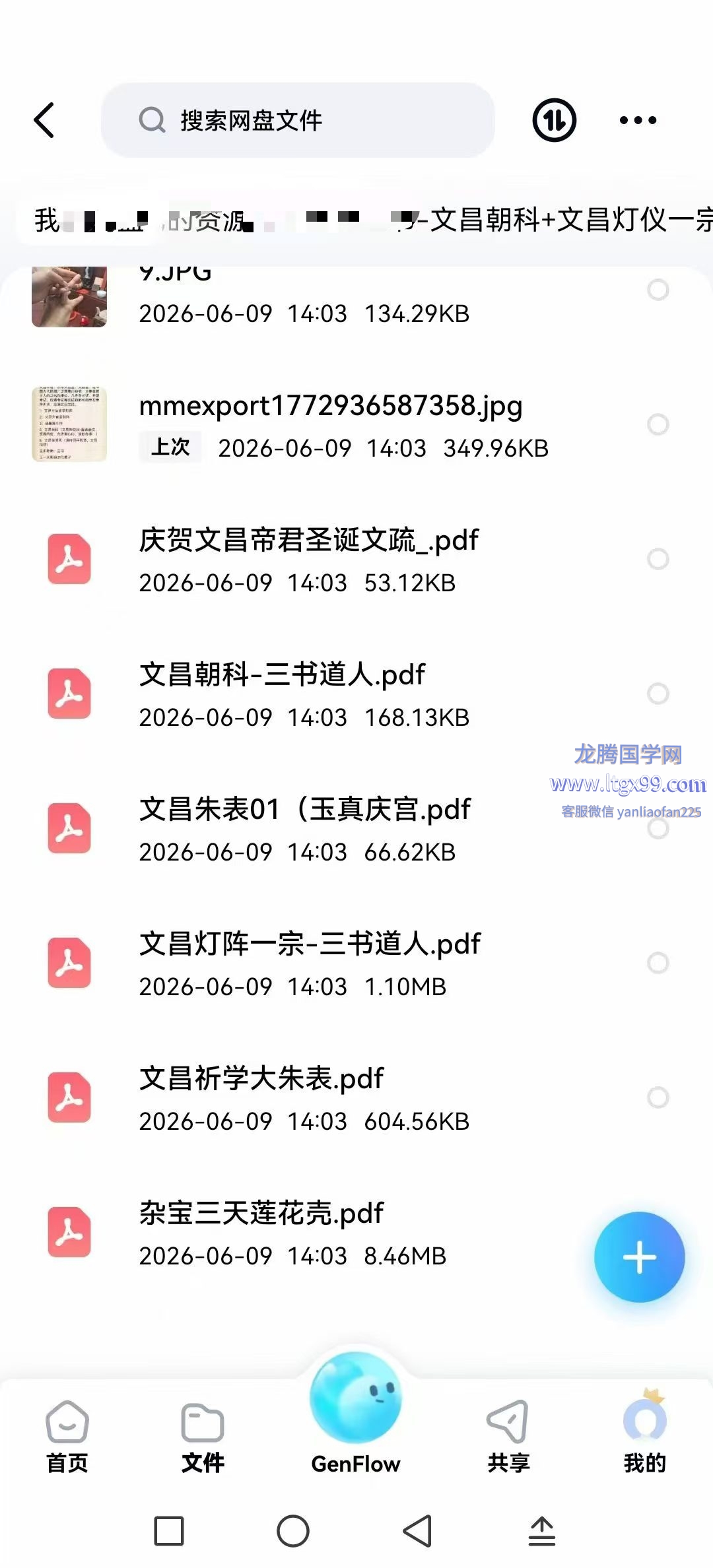Select checkbox for 文昌祈学大朱表.pdf
This screenshot has width=713, height=1568.
pos(658,1097)
